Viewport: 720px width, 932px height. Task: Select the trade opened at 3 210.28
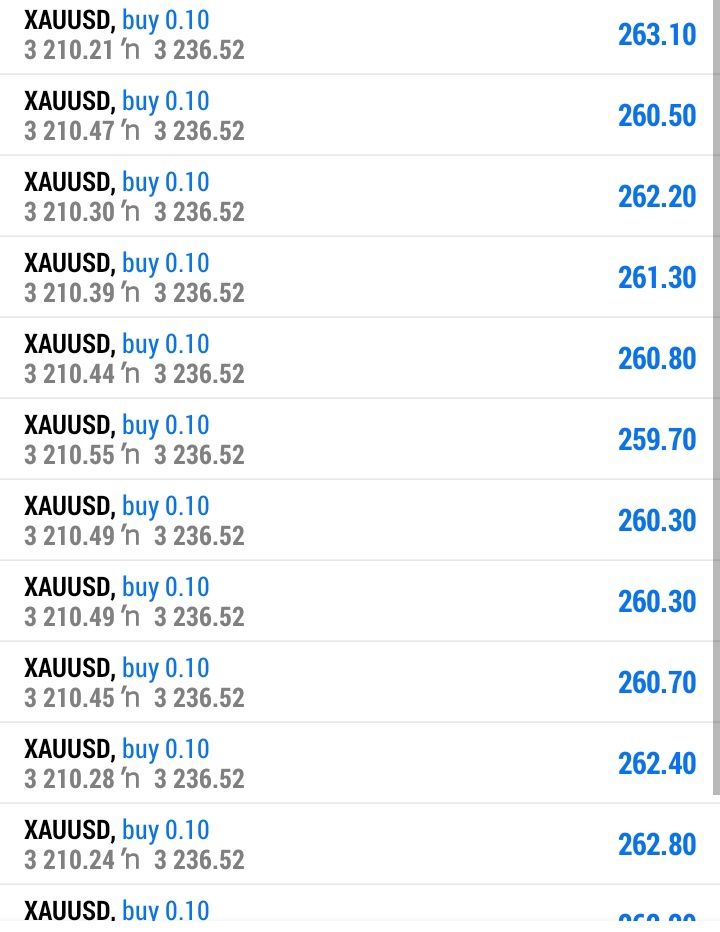(x=360, y=764)
